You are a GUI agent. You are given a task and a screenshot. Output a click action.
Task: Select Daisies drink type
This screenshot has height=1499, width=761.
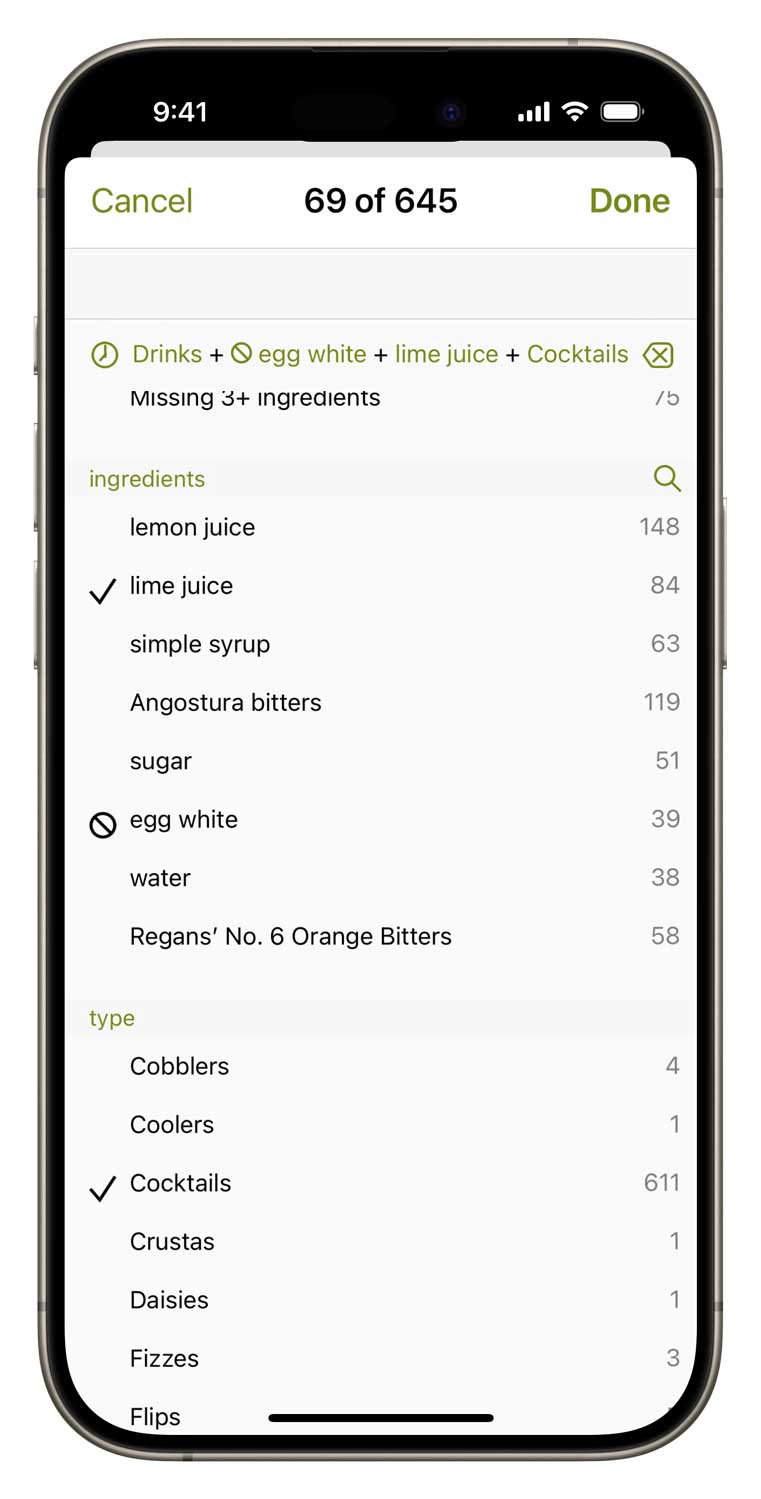[380, 1300]
